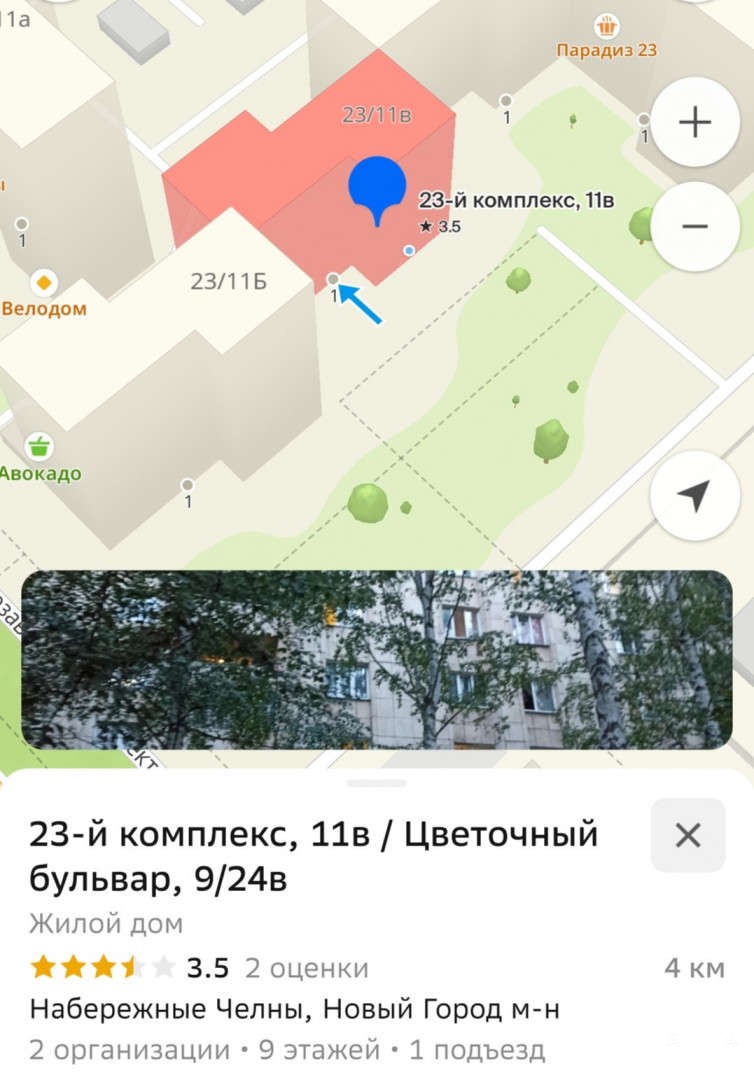Center map on my location

[x=695, y=495]
